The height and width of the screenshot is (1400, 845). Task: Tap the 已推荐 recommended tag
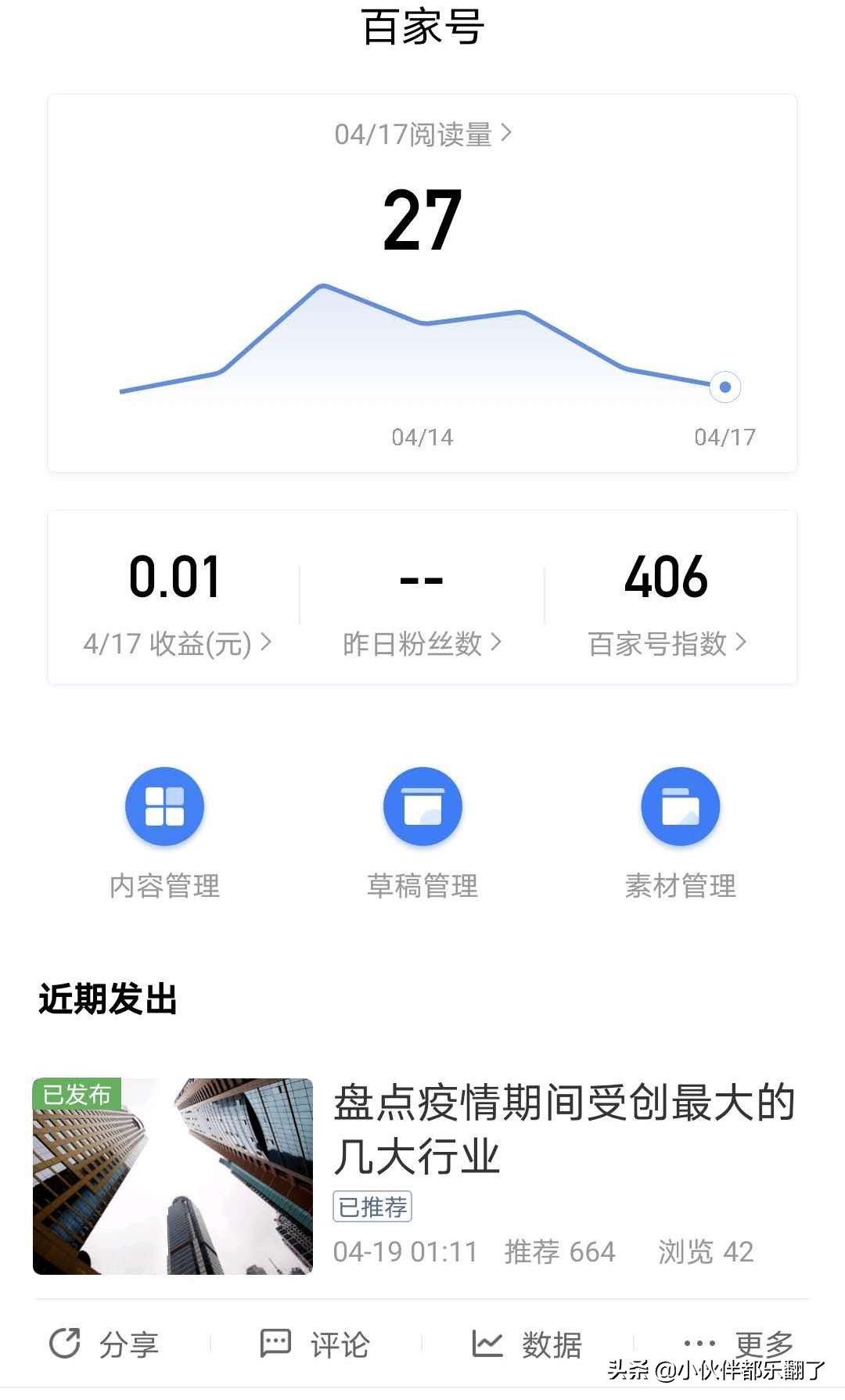pos(373,1209)
